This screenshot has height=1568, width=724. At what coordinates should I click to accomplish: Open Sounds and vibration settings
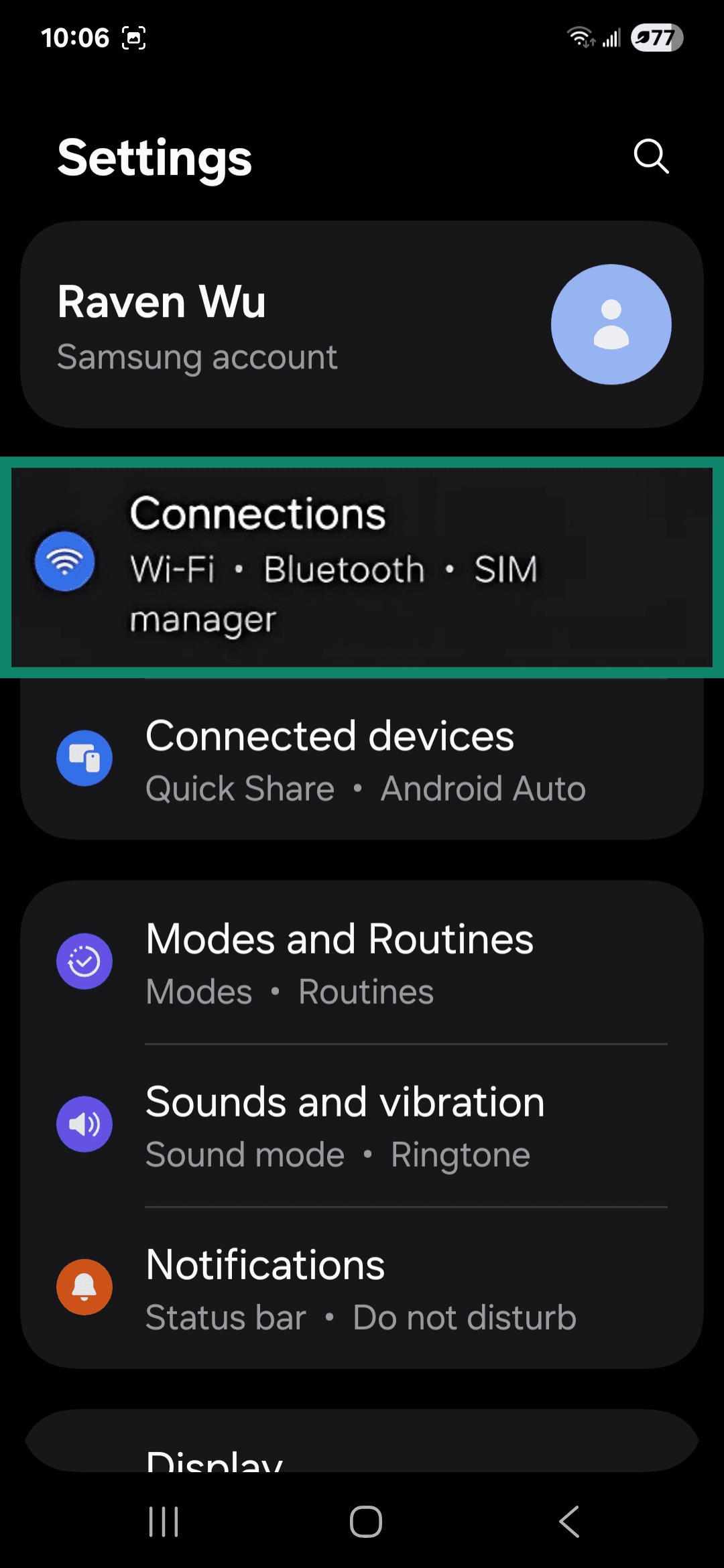click(362, 1124)
